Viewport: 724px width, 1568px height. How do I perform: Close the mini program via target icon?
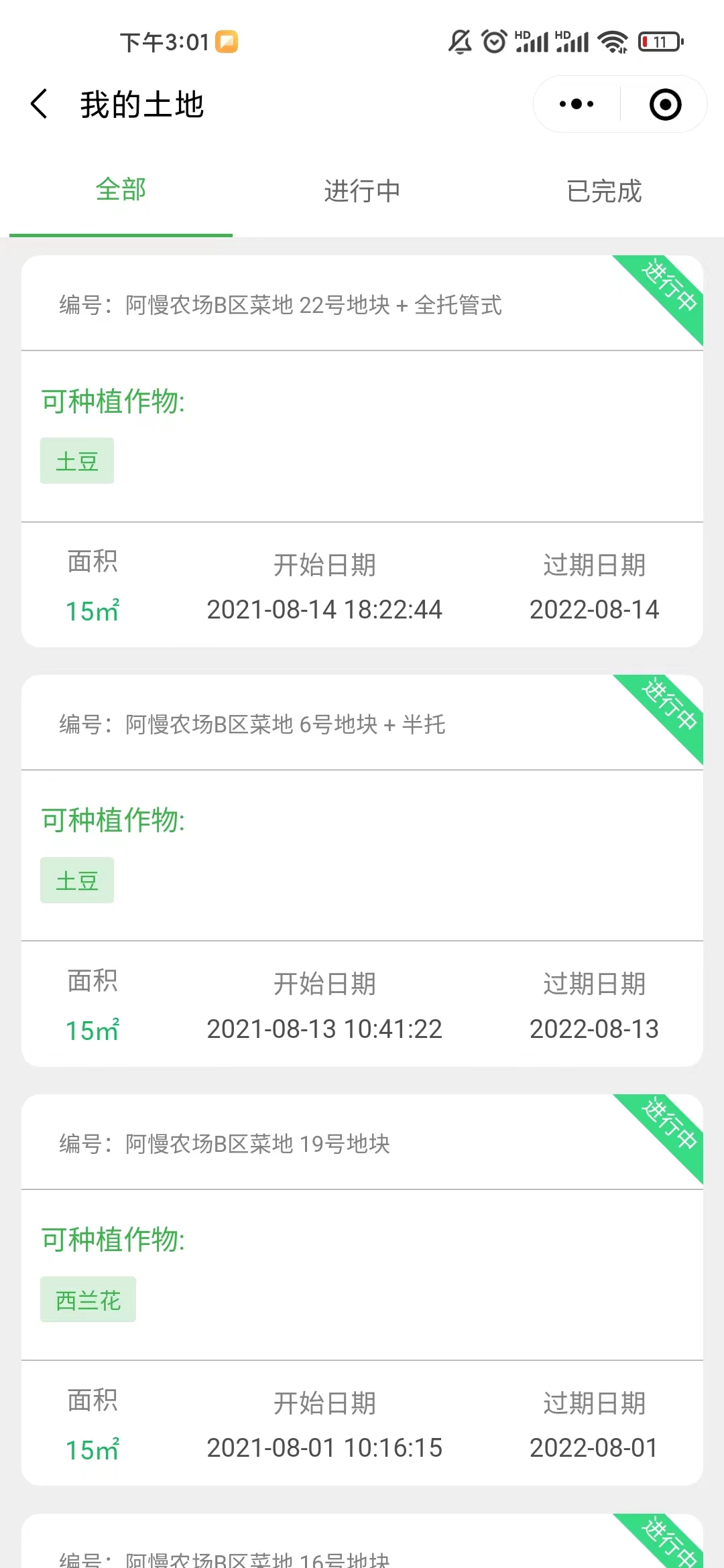coord(665,105)
